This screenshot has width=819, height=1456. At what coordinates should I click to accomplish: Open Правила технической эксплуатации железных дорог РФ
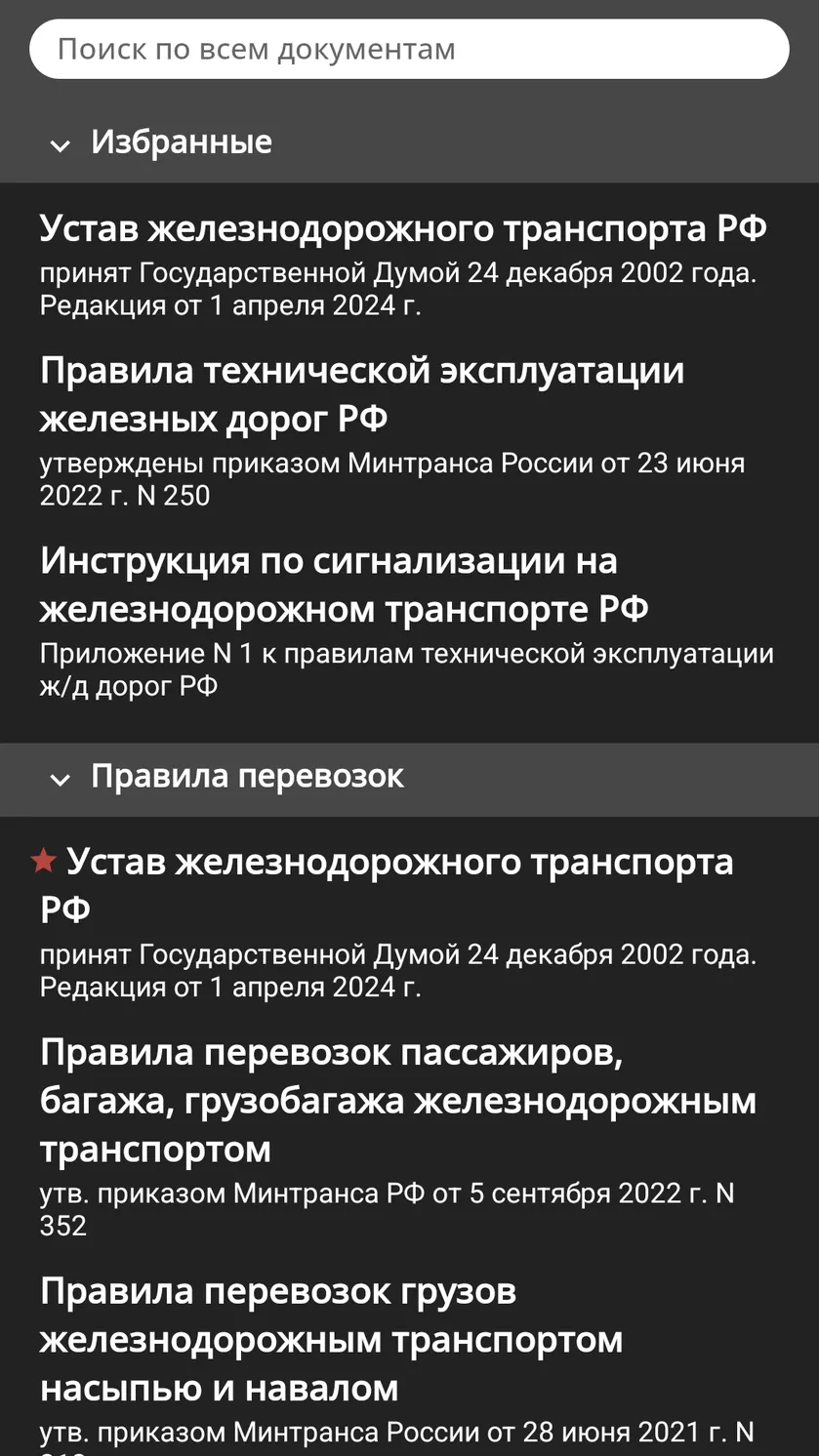coord(409,430)
